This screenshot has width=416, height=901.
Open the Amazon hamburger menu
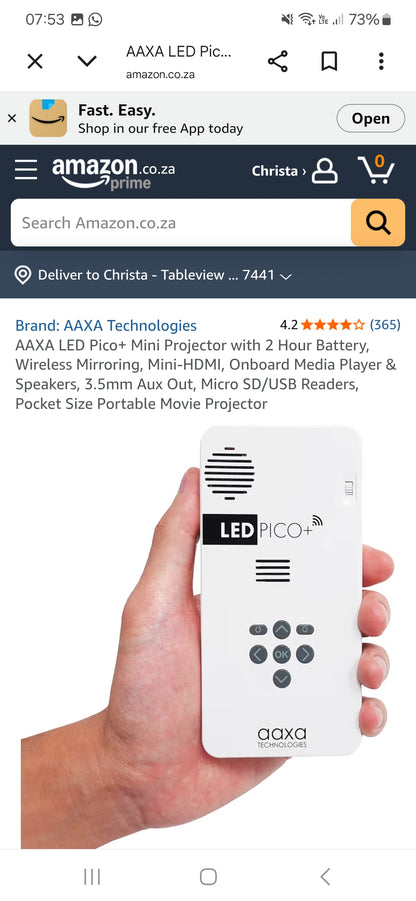click(x=26, y=170)
